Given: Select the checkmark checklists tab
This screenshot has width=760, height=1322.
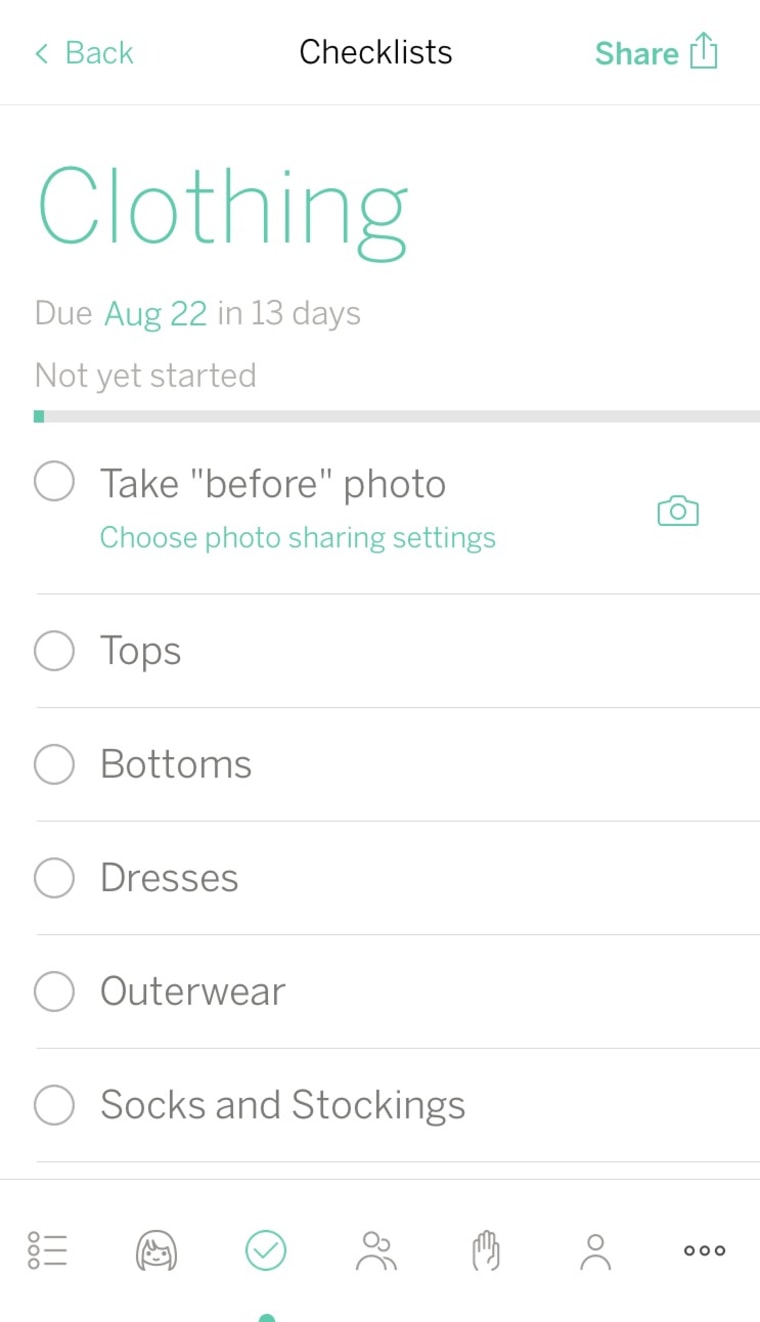Looking at the screenshot, I should [x=266, y=1250].
